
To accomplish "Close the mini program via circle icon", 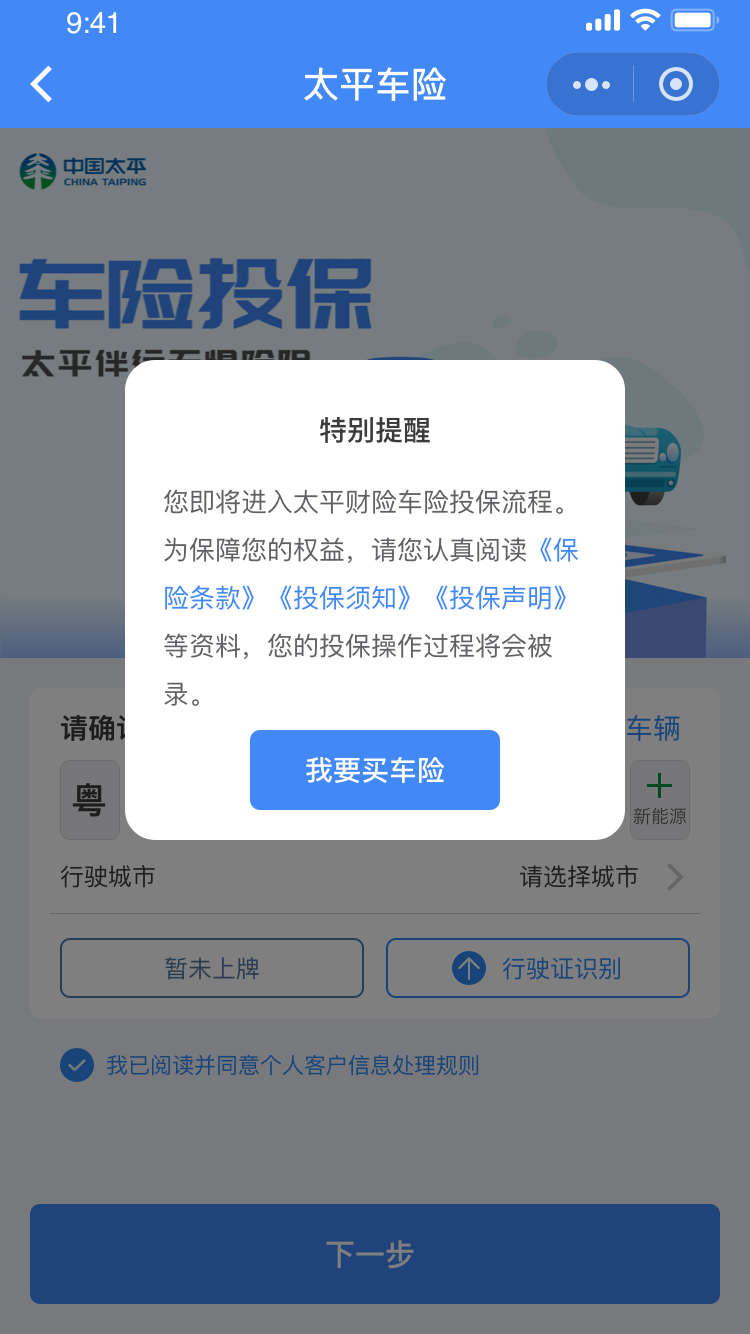I will coord(676,85).
